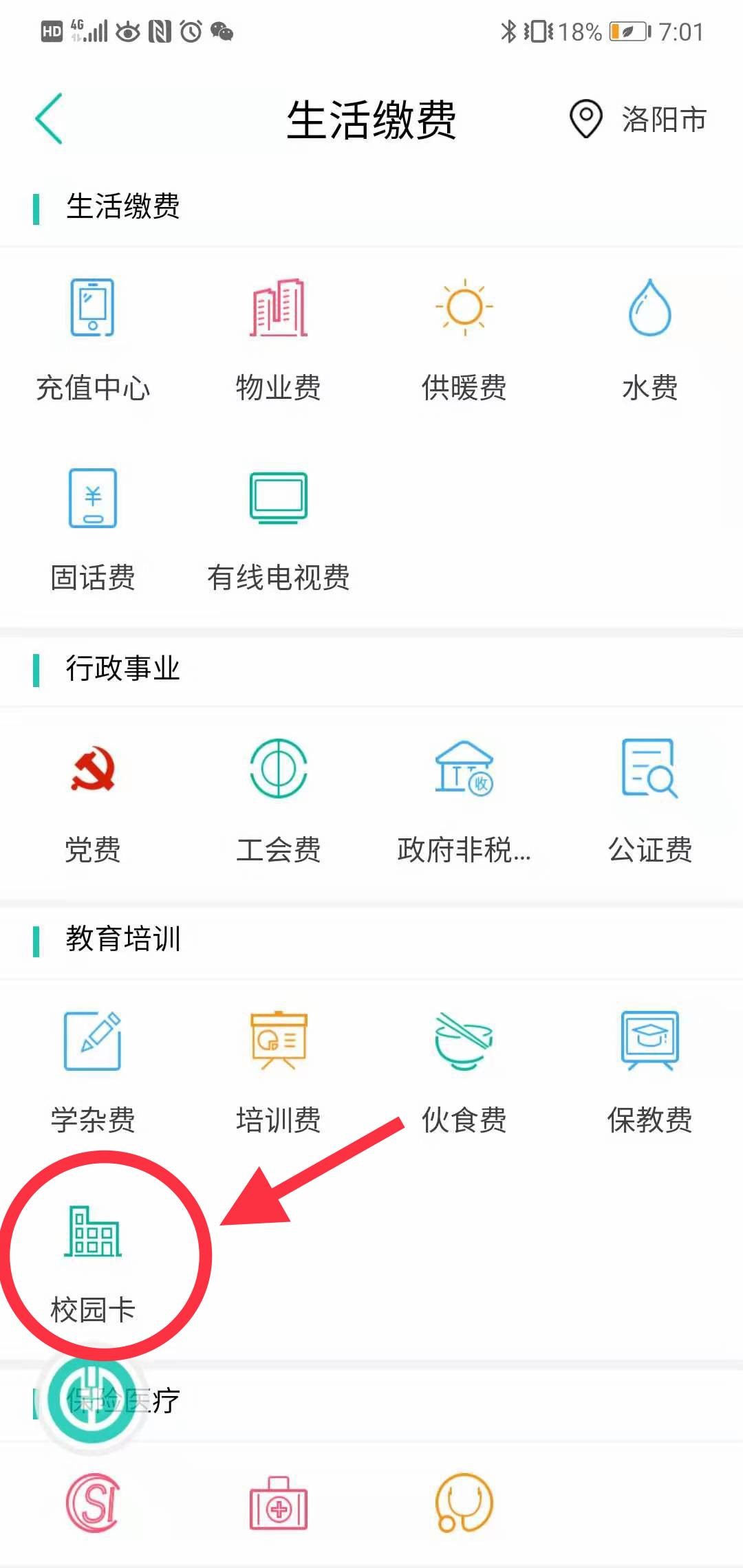The width and height of the screenshot is (743, 1568).
Task: Select 保教费 childcare fee
Action: (x=649, y=1070)
